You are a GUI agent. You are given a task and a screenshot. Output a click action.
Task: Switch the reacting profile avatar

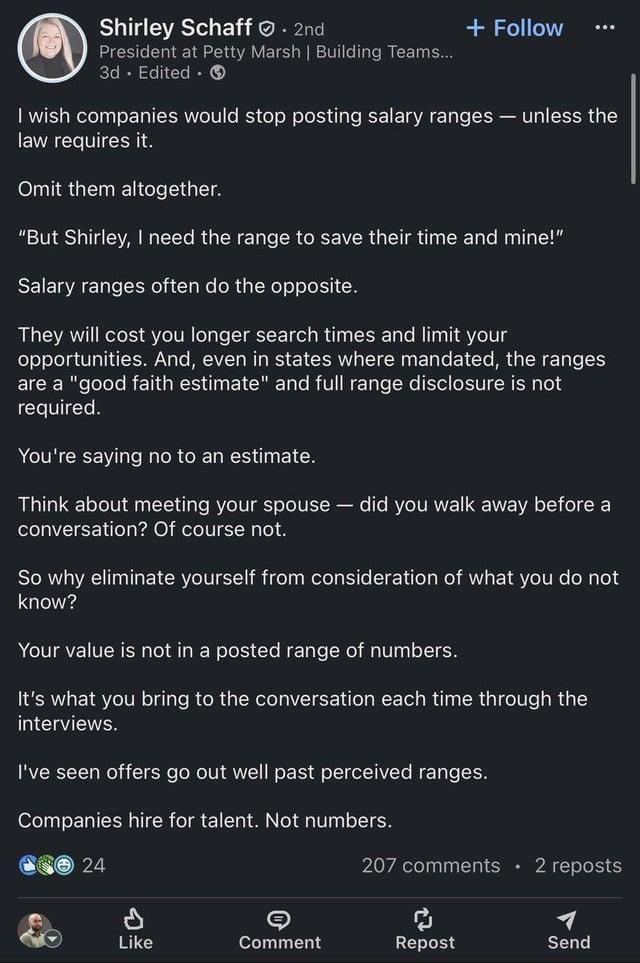pyautogui.click(x=40, y=930)
